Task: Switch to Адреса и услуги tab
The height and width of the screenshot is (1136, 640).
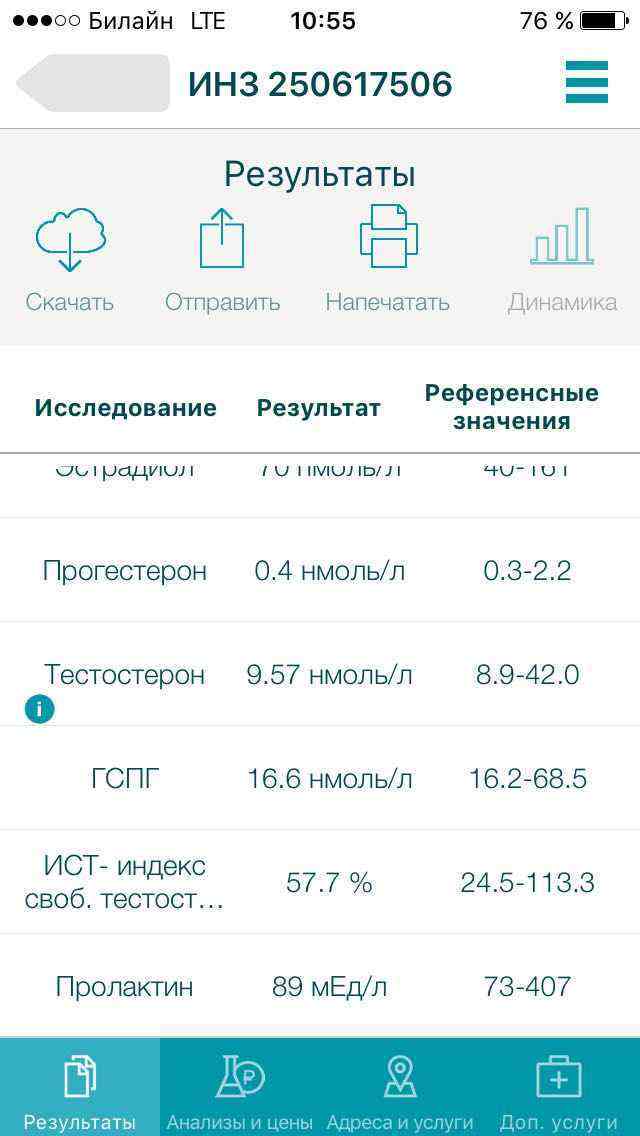Action: tap(400, 1088)
